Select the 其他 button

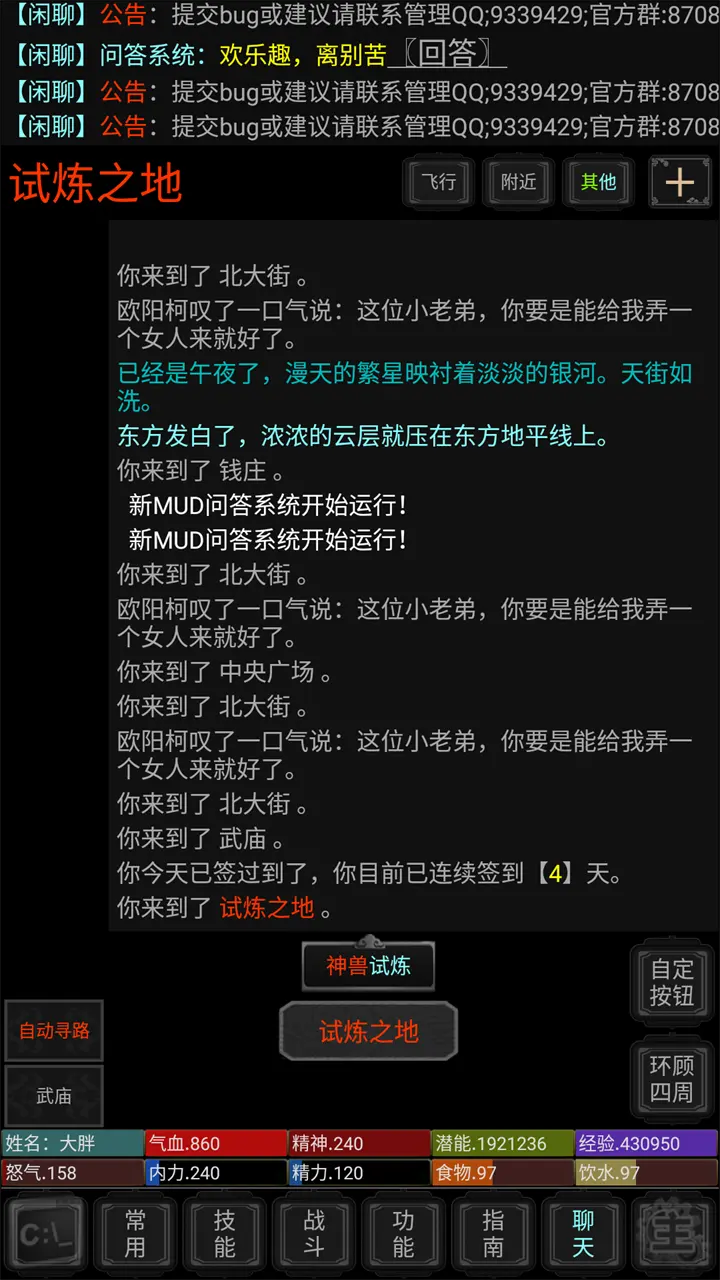598,182
